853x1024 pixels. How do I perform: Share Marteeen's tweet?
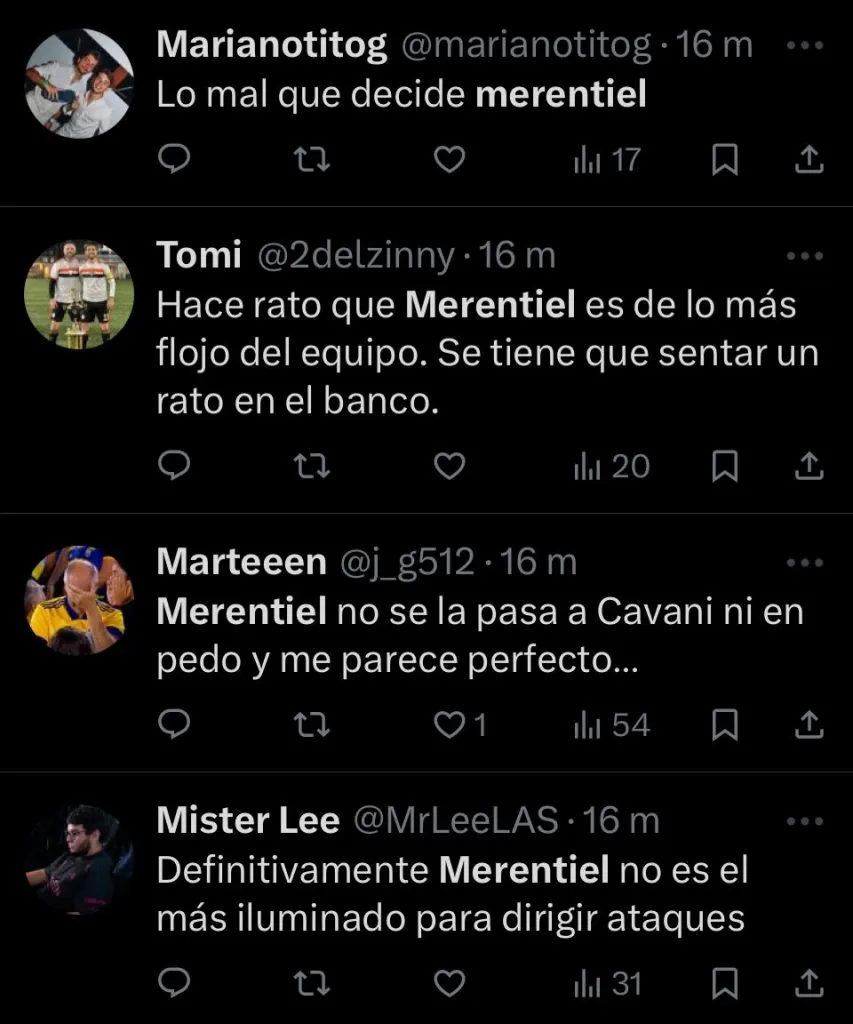tap(809, 725)
